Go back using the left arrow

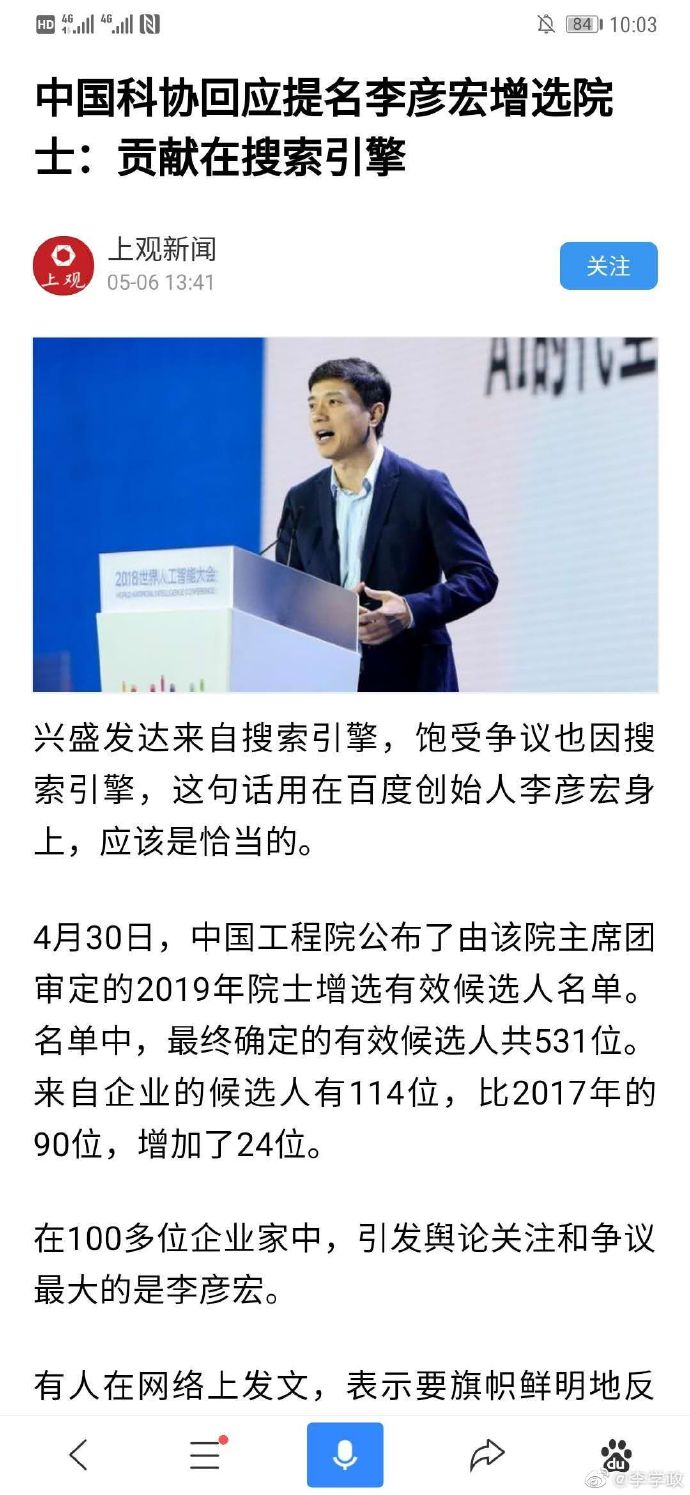[78, 1454]
